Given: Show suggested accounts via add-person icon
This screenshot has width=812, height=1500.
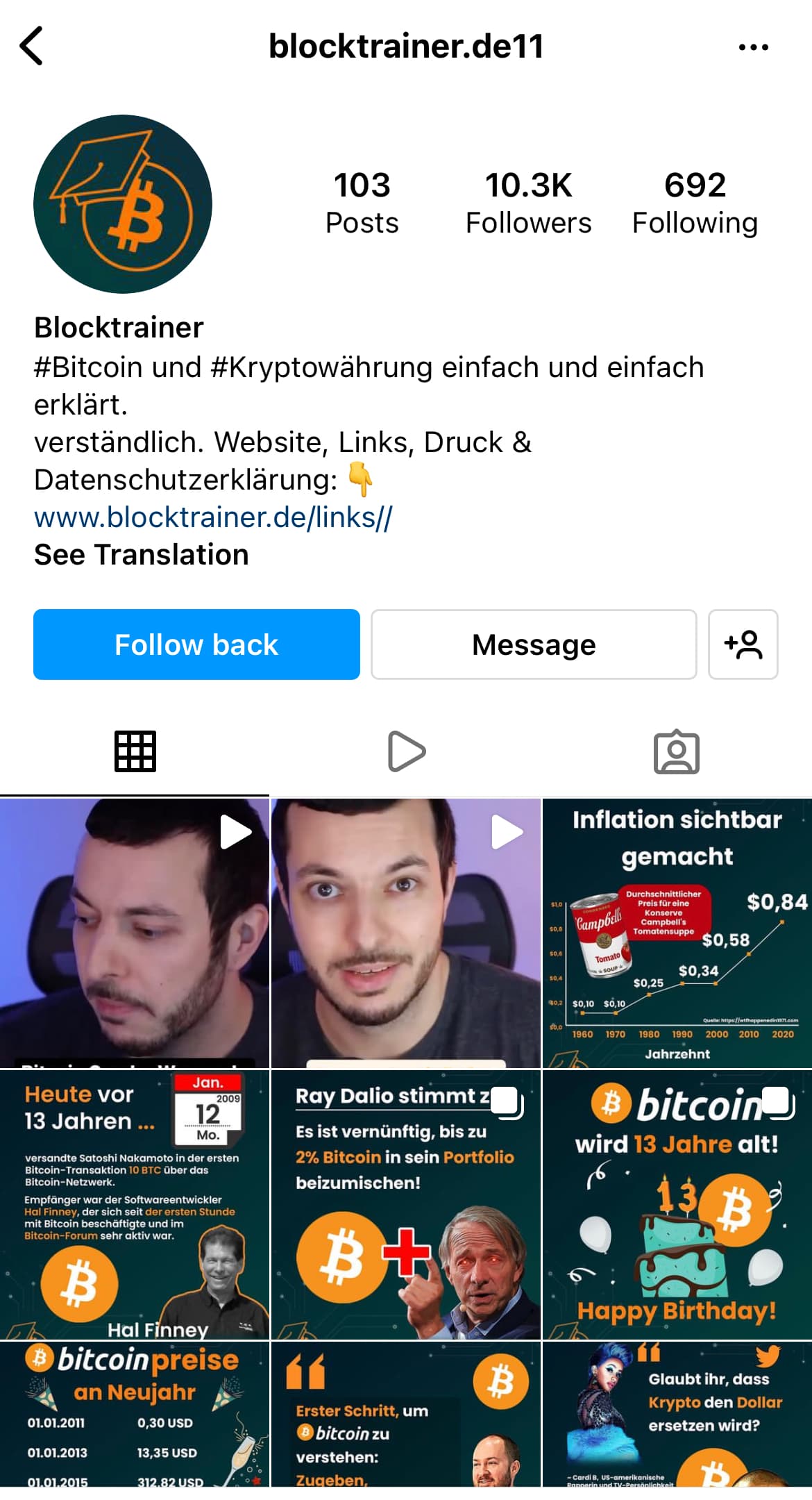Looking at the screenshot, I should tap(743, 644).
